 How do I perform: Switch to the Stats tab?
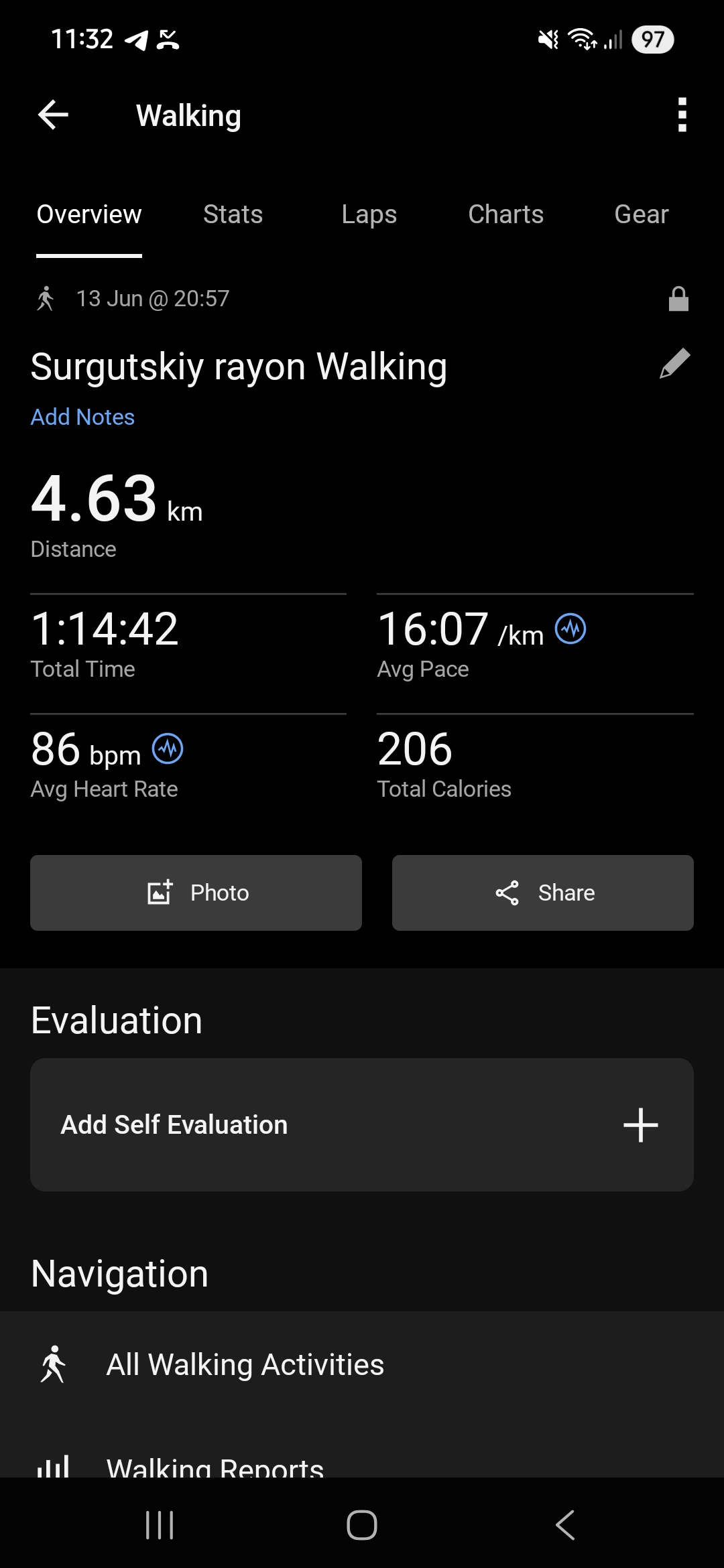point(233,214)
